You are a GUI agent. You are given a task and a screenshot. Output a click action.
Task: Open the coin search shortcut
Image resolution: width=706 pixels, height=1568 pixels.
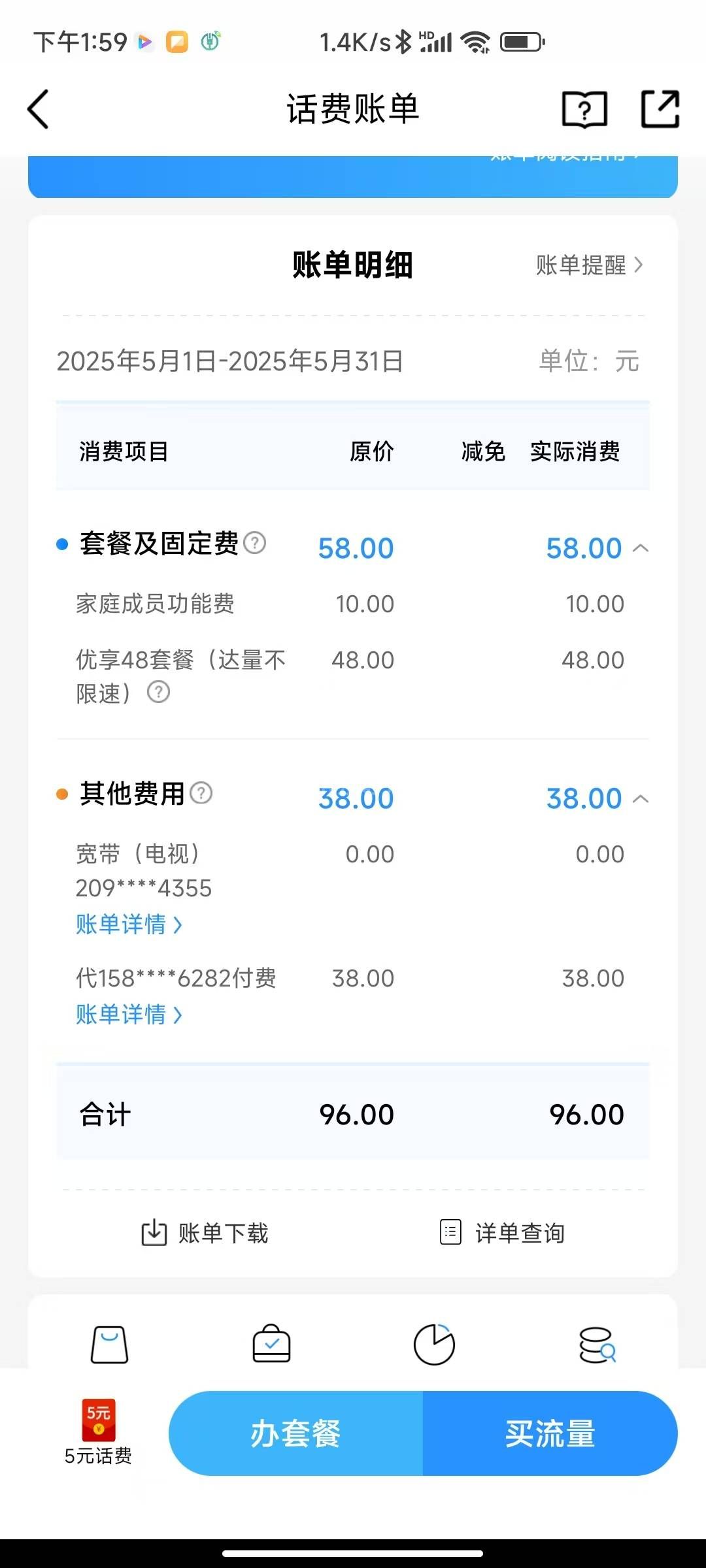(x=597, y=1345)
